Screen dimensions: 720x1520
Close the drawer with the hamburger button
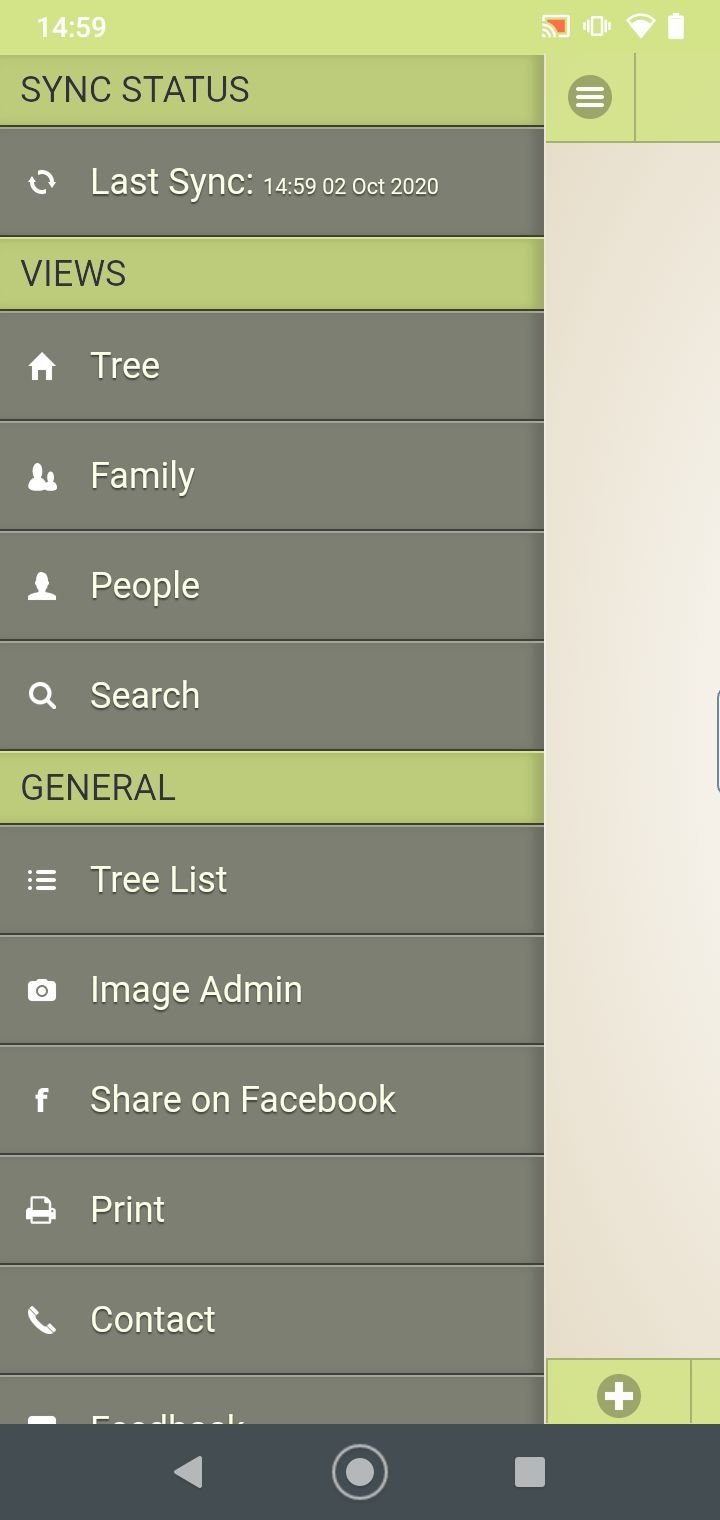click(590, 97)
